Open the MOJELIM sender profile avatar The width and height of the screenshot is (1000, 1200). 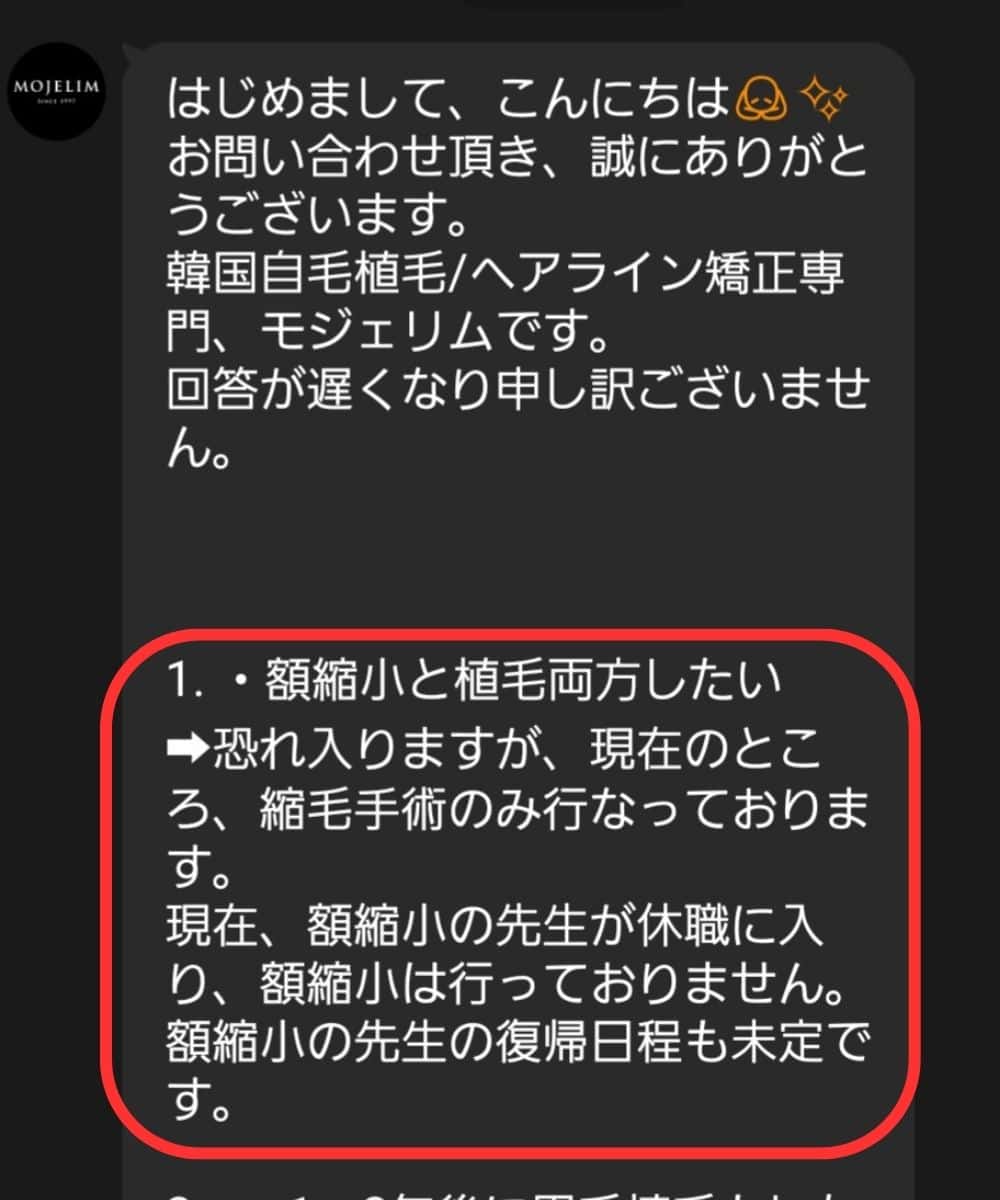(x=55, y=91)
